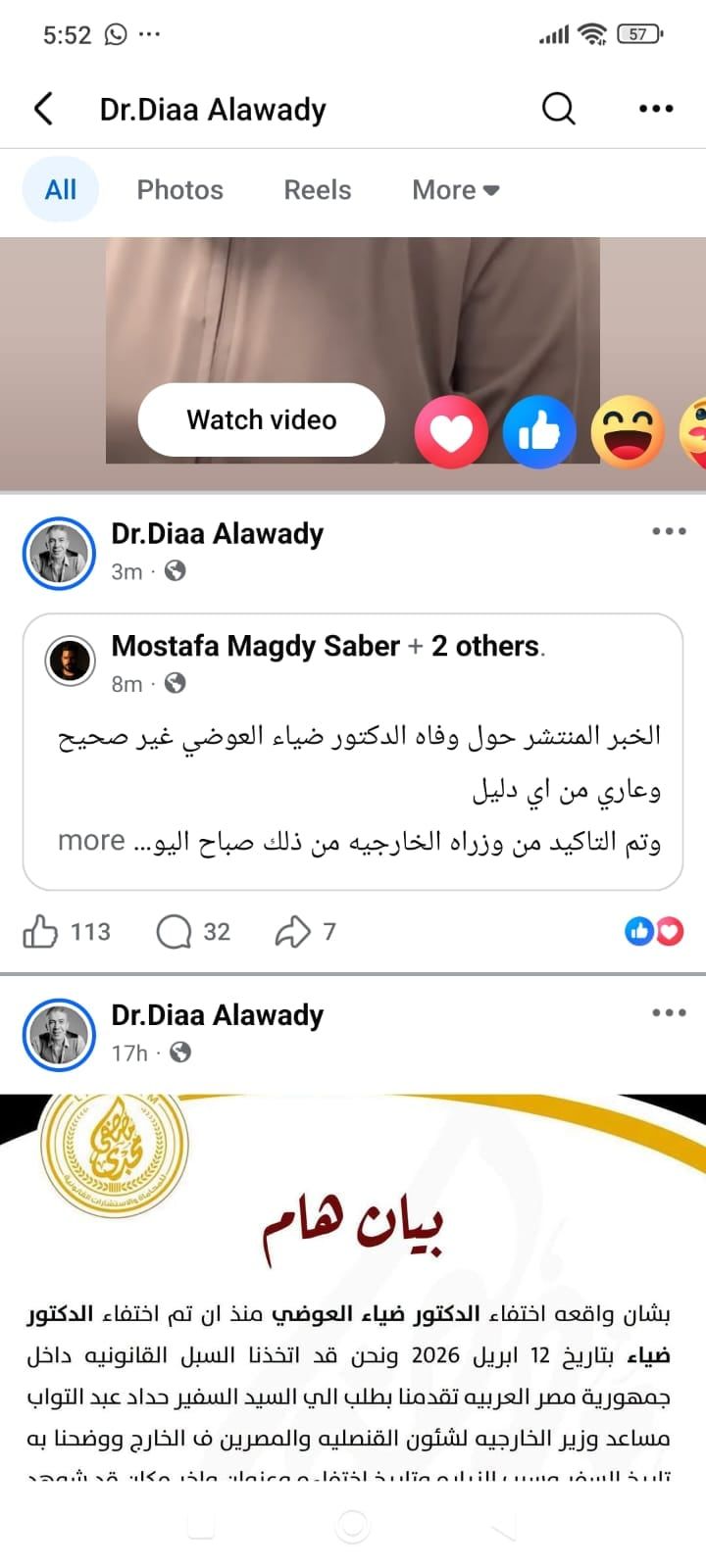Tap the Watch video button
The image size is (706, 1568).
(x=261, y=419)
